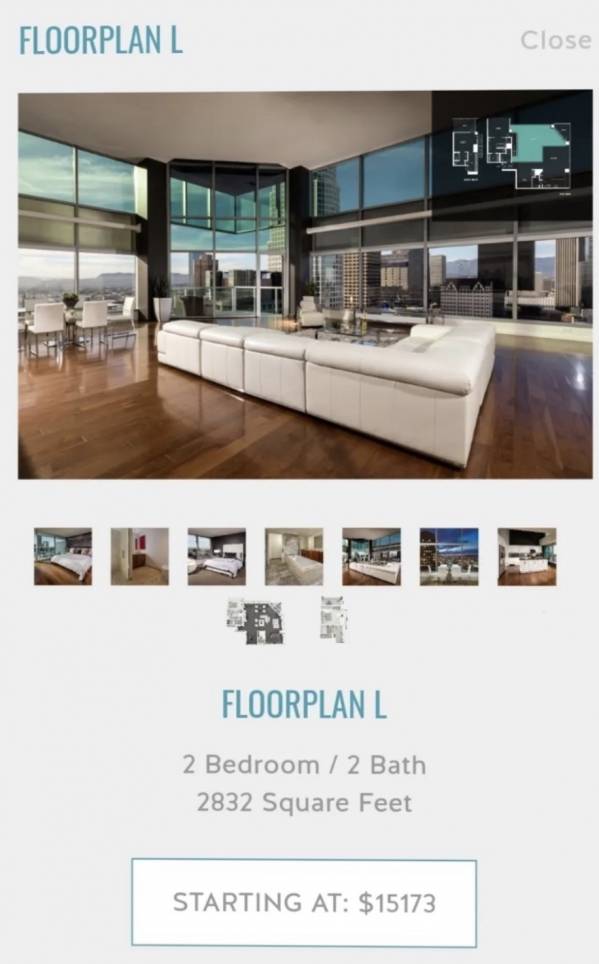Select the first bedroom thumbnail
The height and width of the screenshot is (964, 599).
pyautogui.click(x=63, y=556)
